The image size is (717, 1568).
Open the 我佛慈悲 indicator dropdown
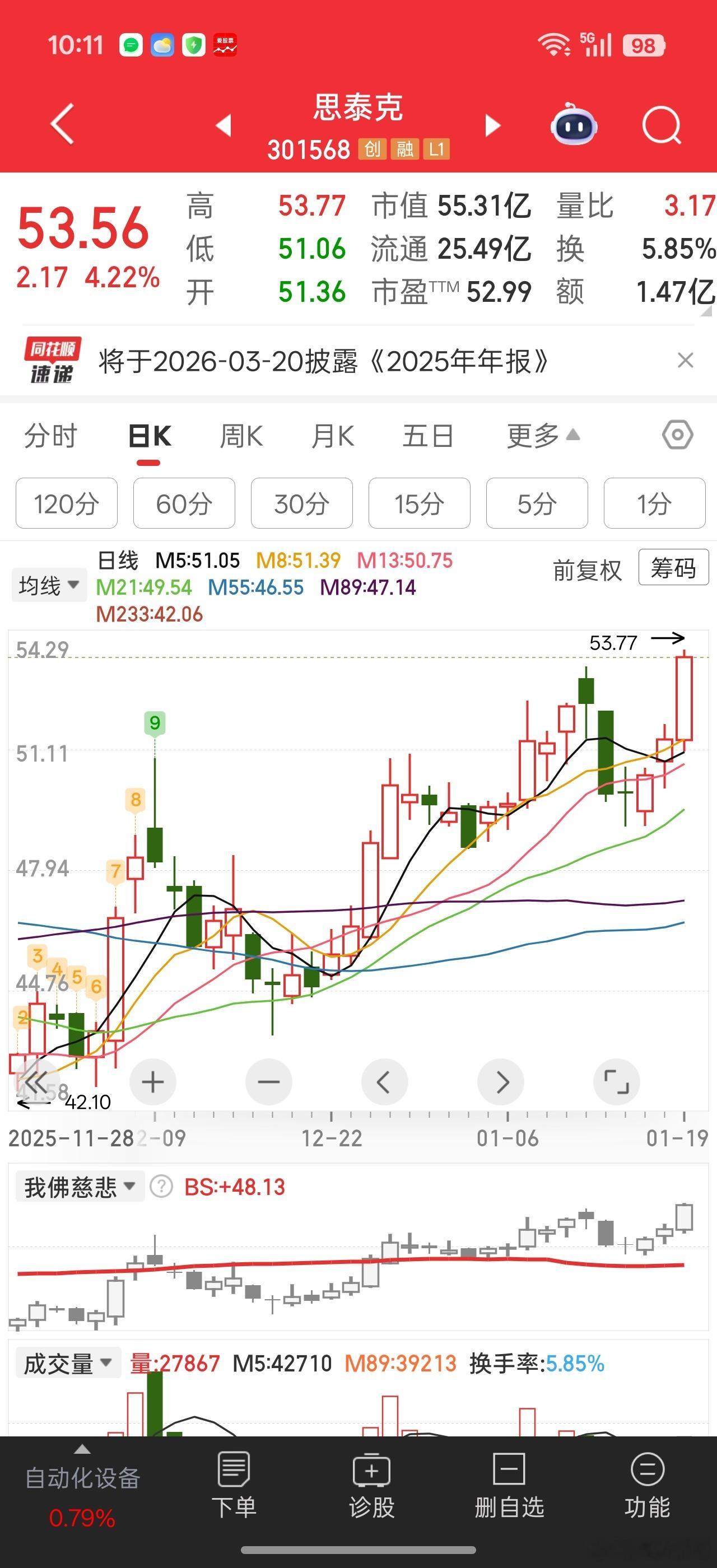coord(79,1187)
